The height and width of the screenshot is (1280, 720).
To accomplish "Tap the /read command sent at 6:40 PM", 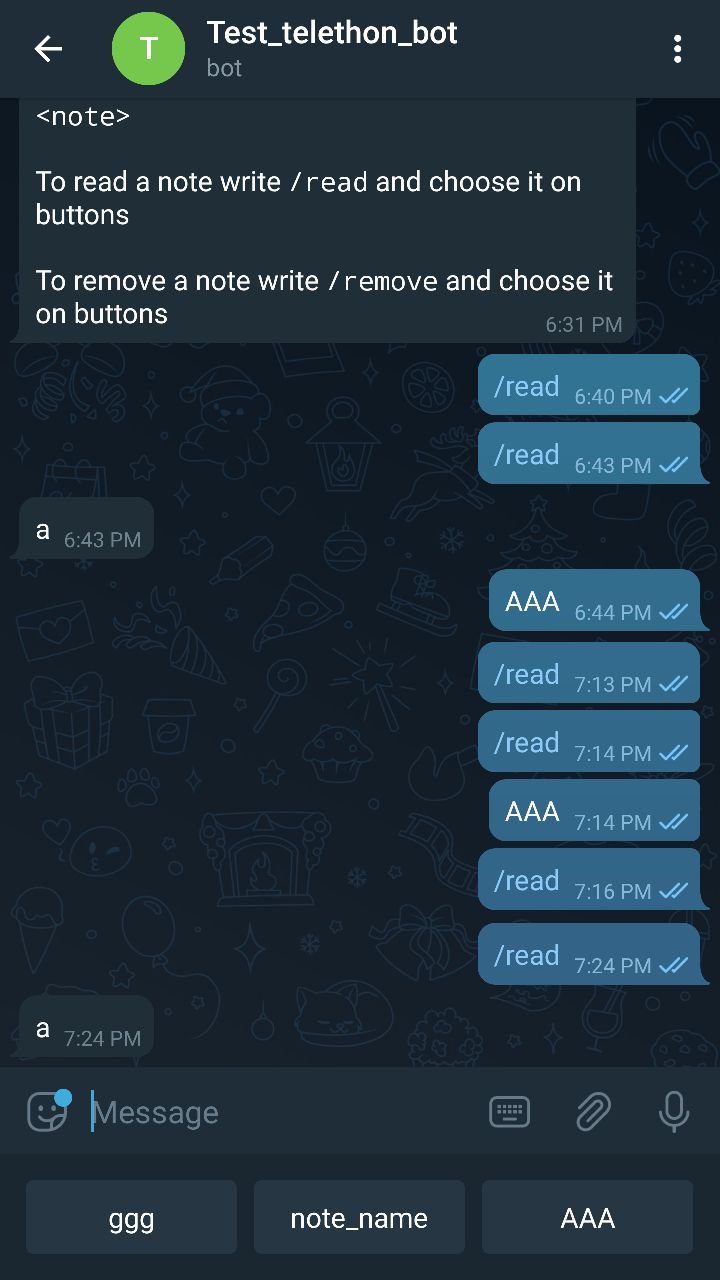I will pos(527,386).
